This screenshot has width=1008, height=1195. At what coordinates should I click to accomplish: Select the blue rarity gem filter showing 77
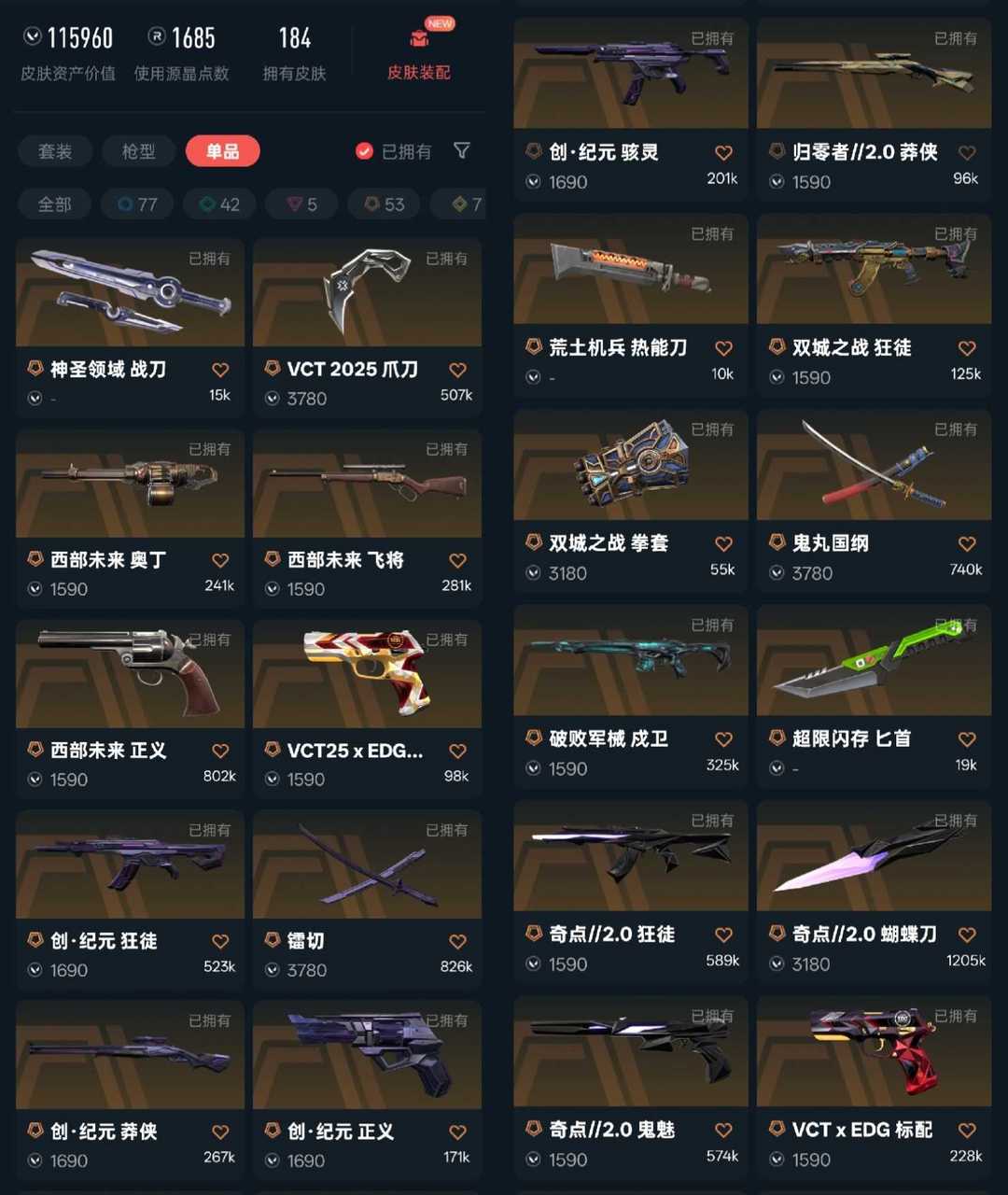coord(136,204)
